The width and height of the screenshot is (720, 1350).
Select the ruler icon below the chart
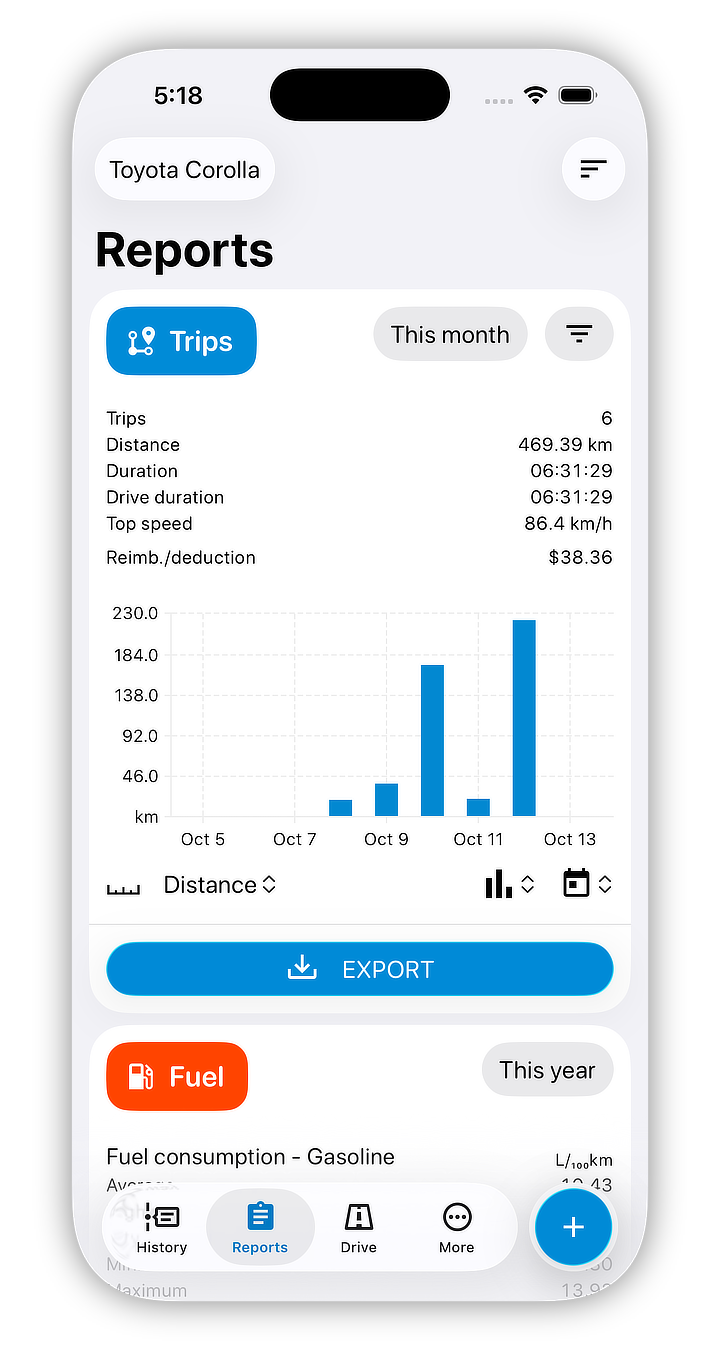[123, 884]
